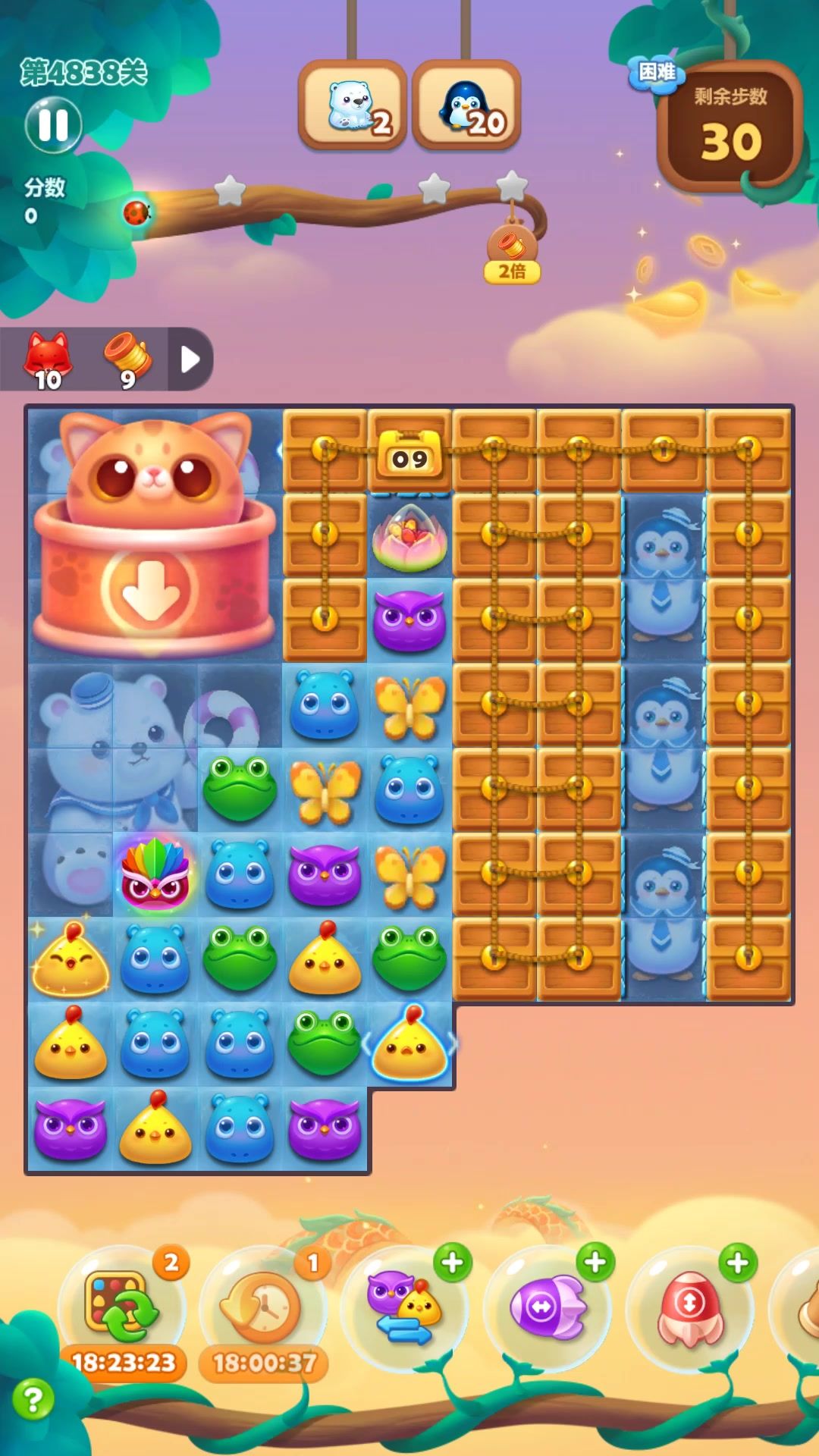Image resolution: width=819 pixels, height=1456 pixels.
Task: Use the shuffle board booster
Action: point(122,1307)
